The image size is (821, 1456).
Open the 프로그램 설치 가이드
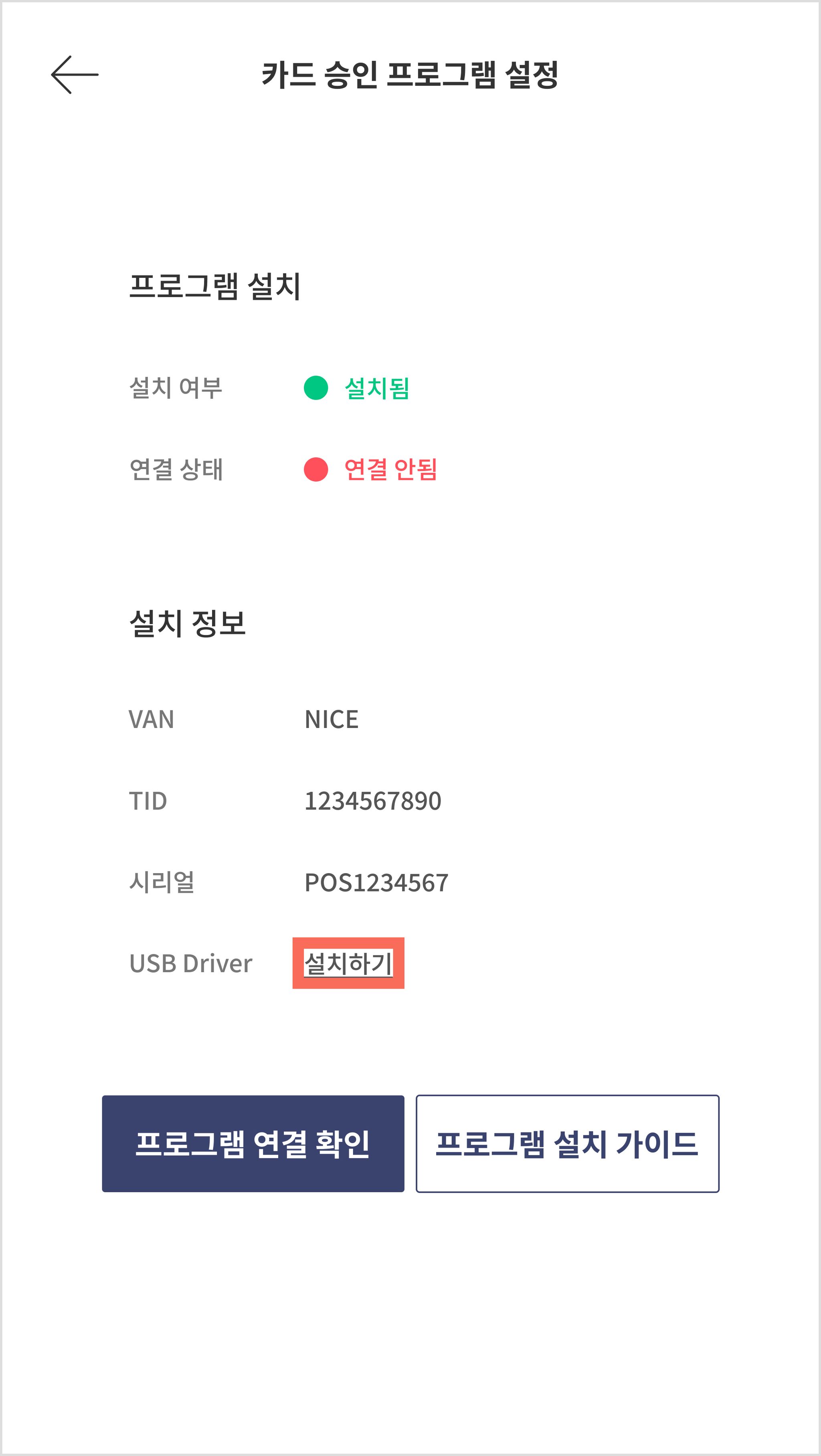(x=567, y=1144)
